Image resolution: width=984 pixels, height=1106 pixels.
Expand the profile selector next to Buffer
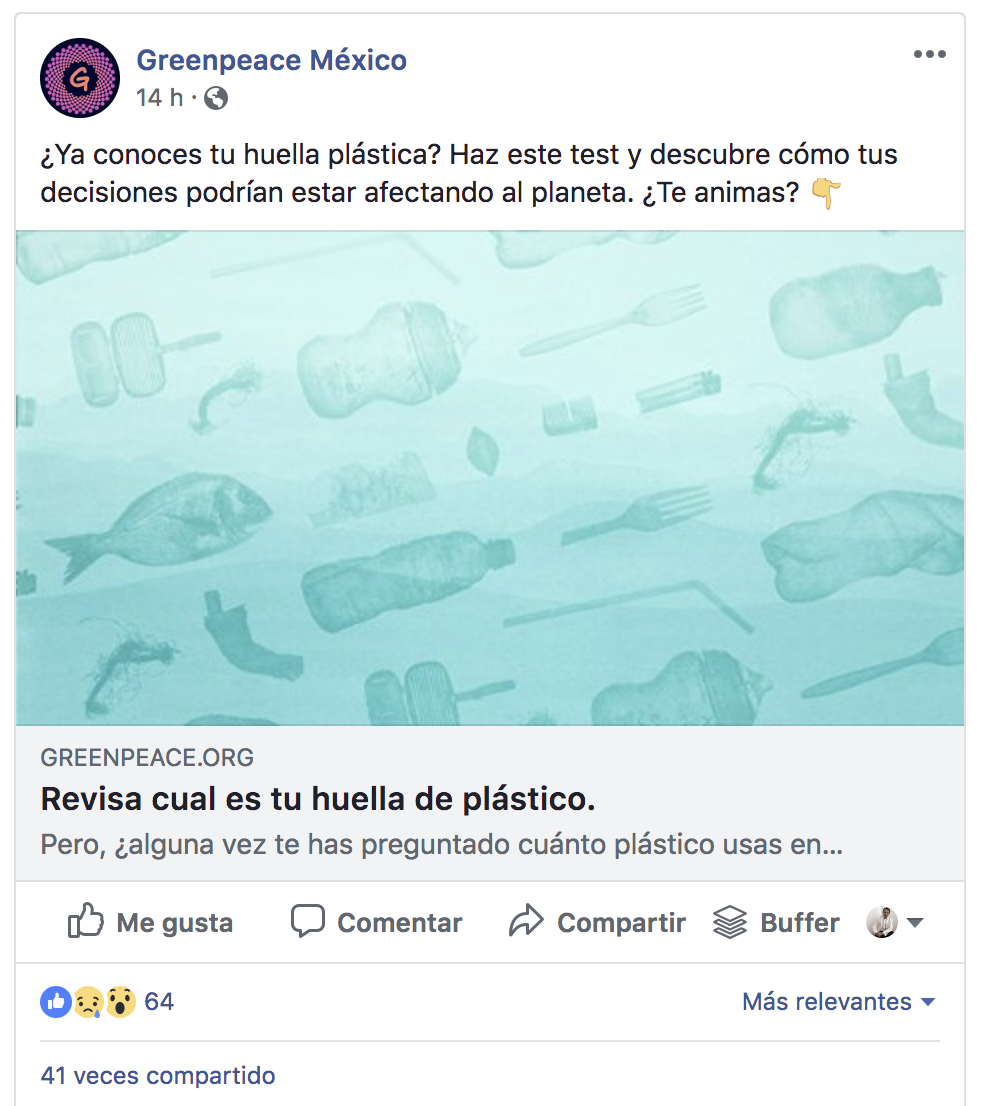(x=896, y=922)
